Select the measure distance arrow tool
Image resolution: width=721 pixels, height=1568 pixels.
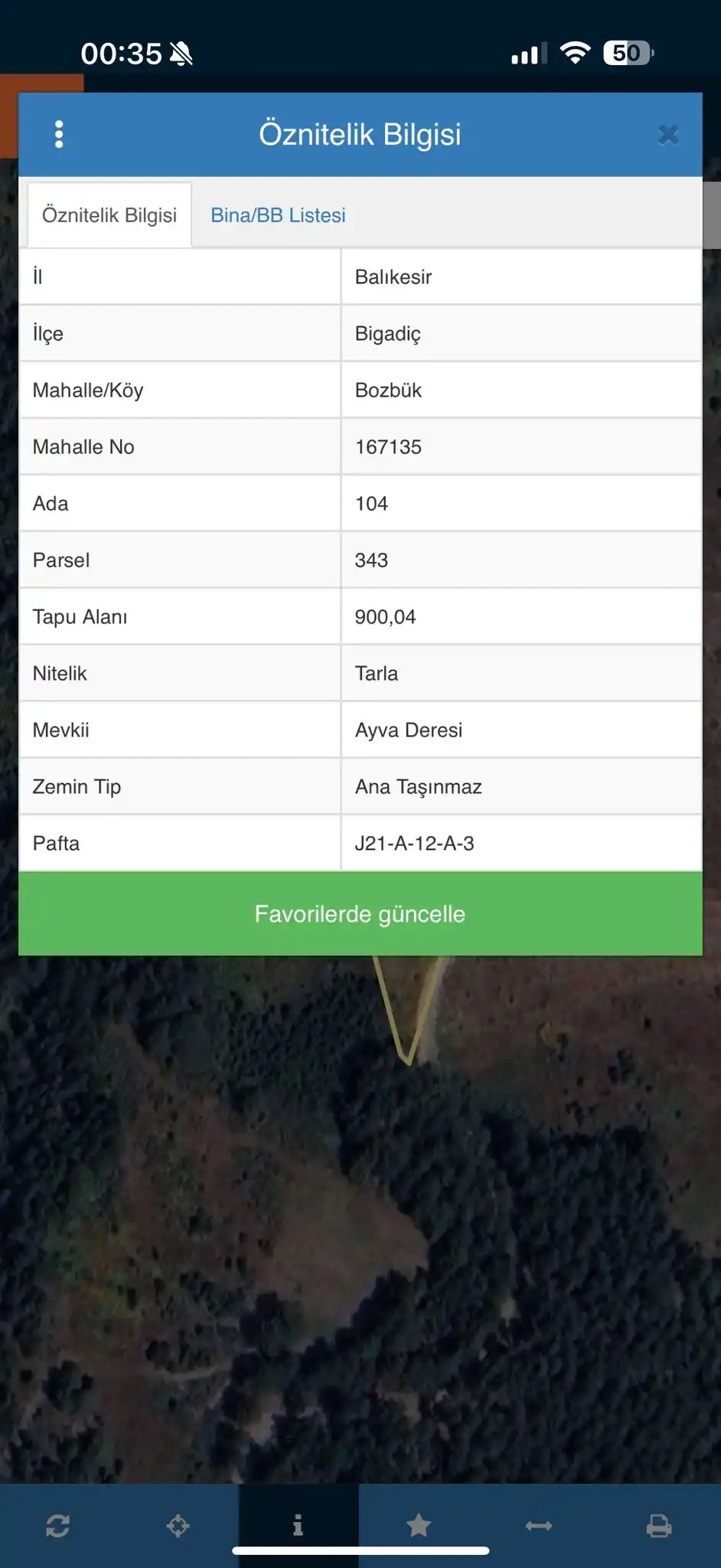tap(539, 1526)
